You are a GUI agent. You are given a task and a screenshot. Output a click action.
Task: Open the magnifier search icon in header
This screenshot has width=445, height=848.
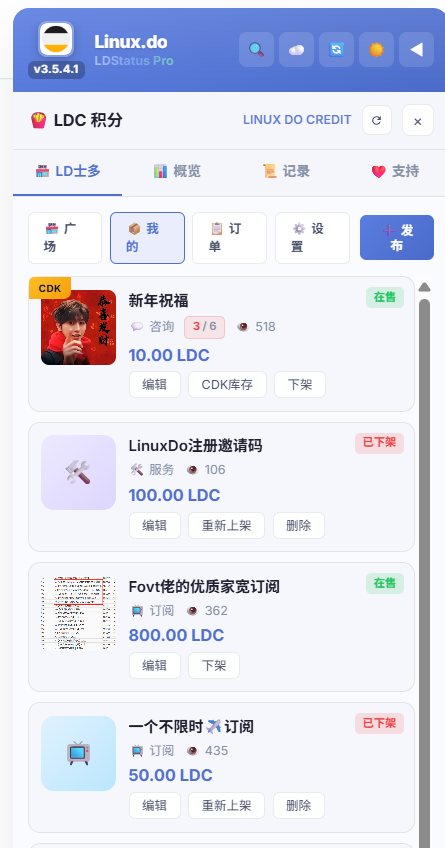tap(256, 50)
